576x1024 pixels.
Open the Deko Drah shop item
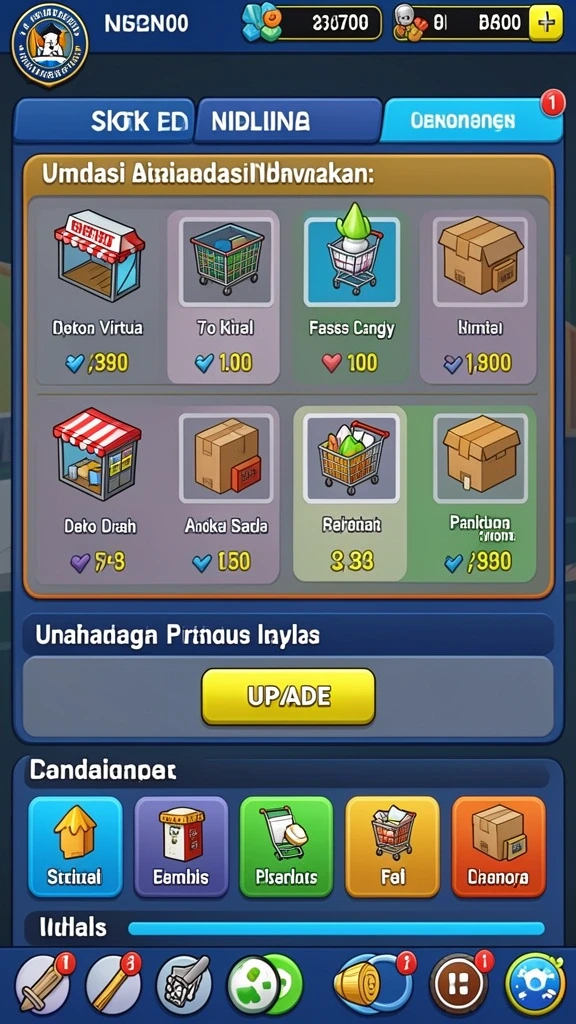(98, 494)
